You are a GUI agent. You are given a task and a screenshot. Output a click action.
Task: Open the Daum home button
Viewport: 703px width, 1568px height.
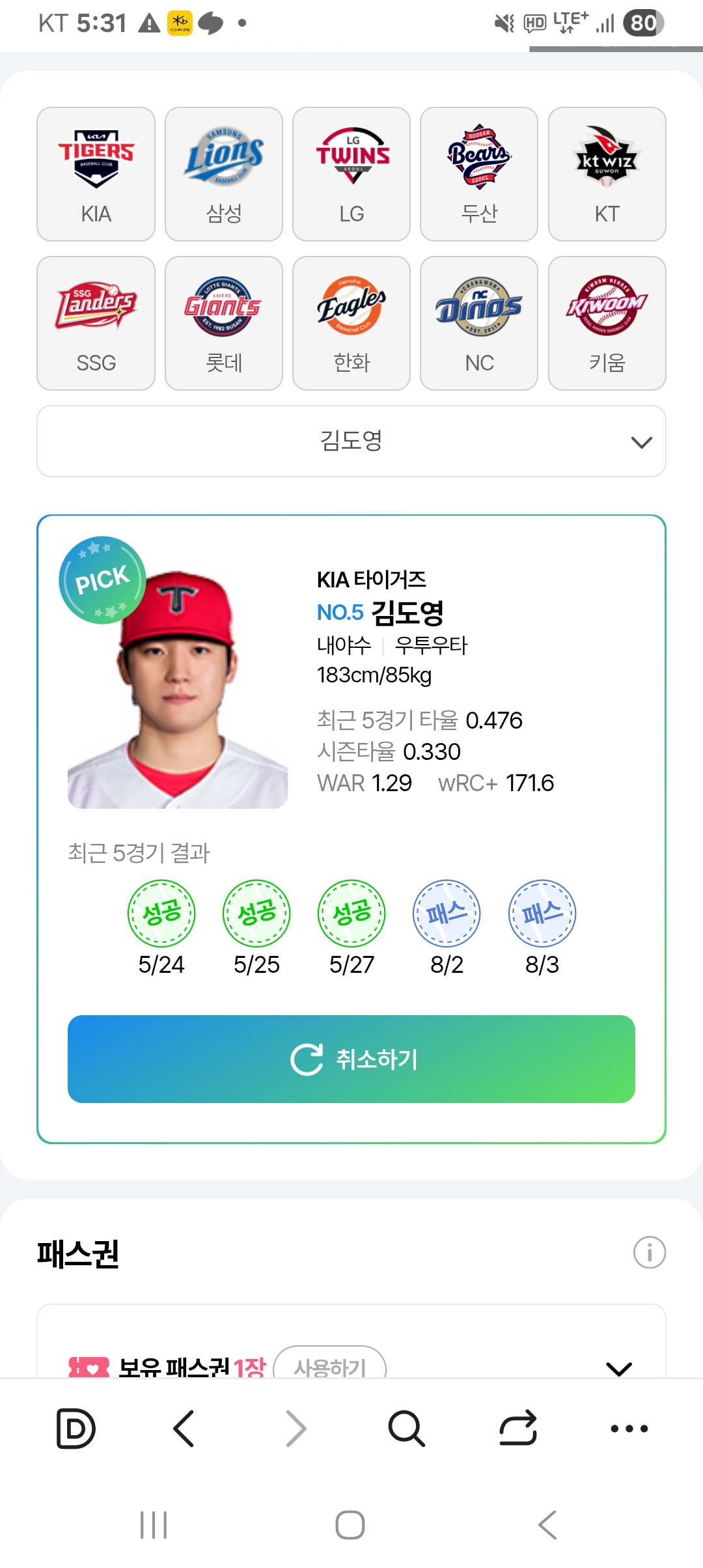coord(76,1429)
